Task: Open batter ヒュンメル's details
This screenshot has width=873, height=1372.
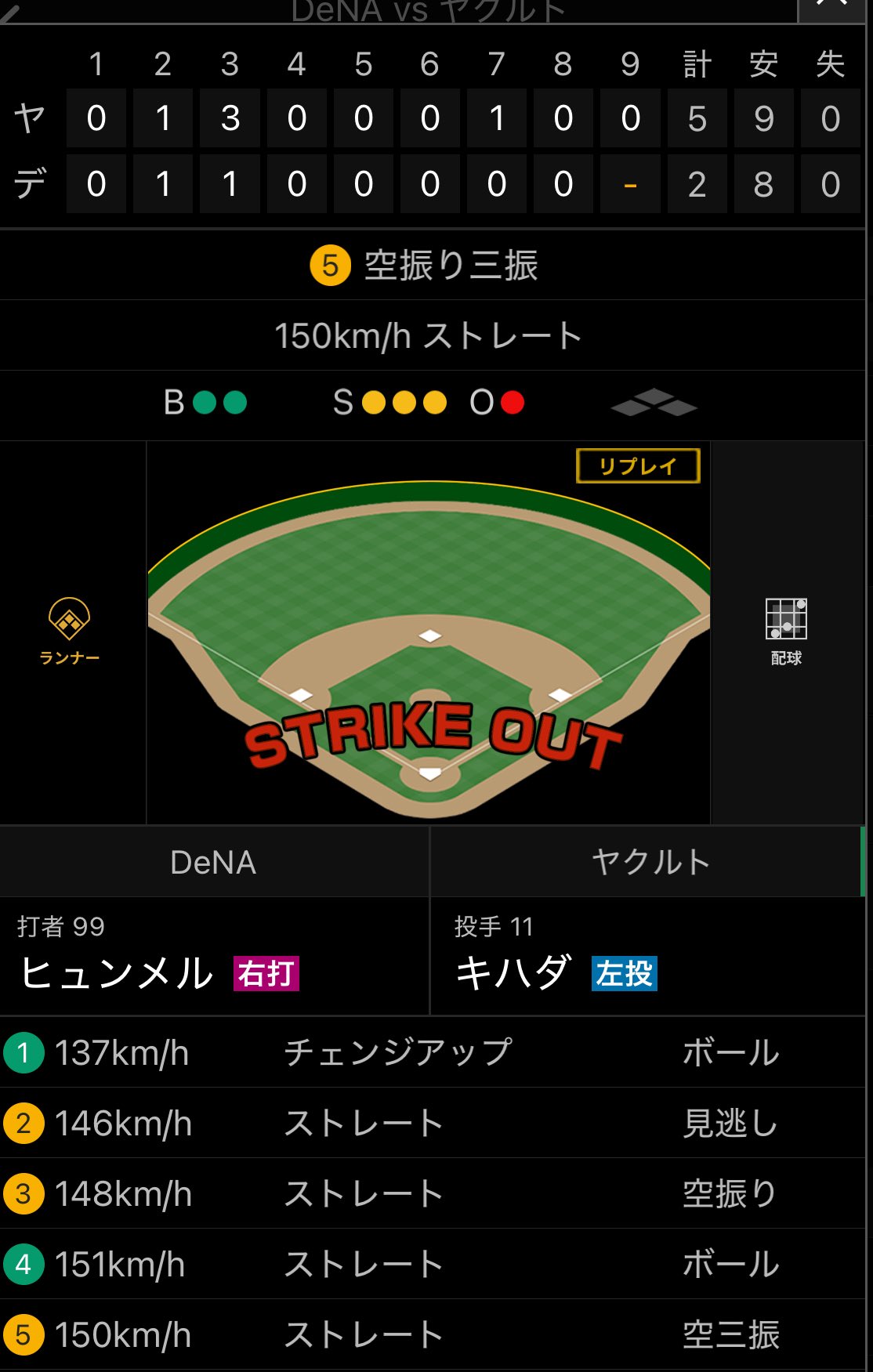Action: pyautogui.click(x=118, y=972)
